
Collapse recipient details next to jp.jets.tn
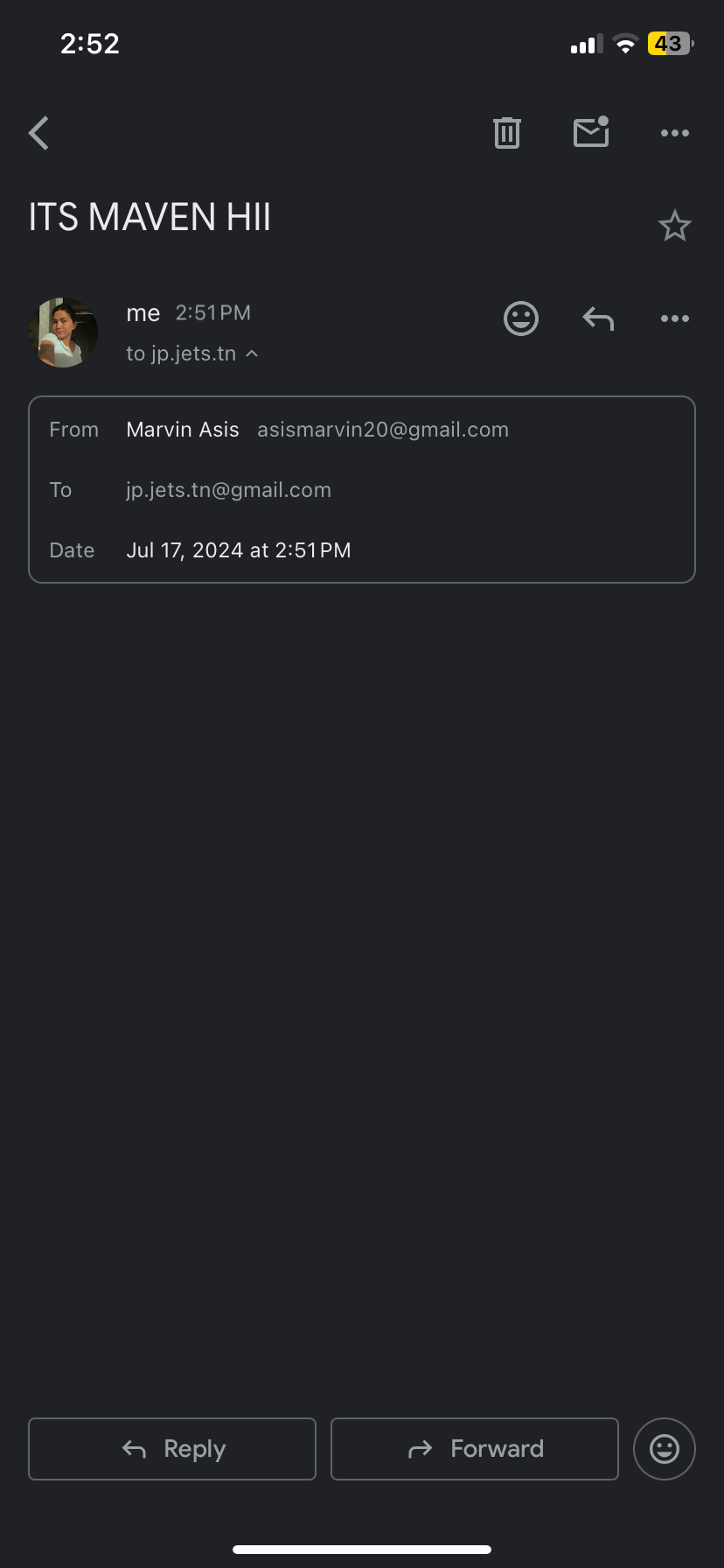252,353
